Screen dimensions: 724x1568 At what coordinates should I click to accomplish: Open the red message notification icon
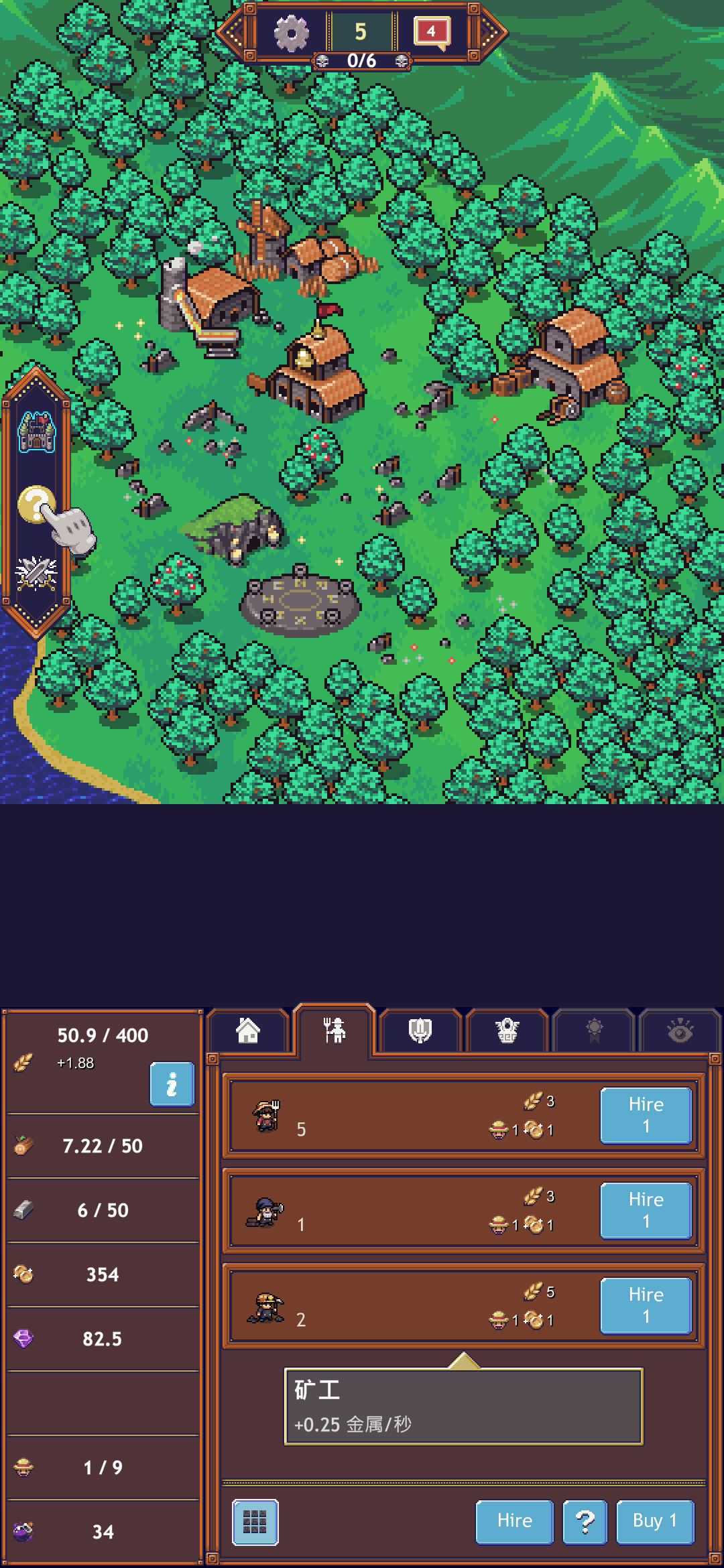(432, 32)
